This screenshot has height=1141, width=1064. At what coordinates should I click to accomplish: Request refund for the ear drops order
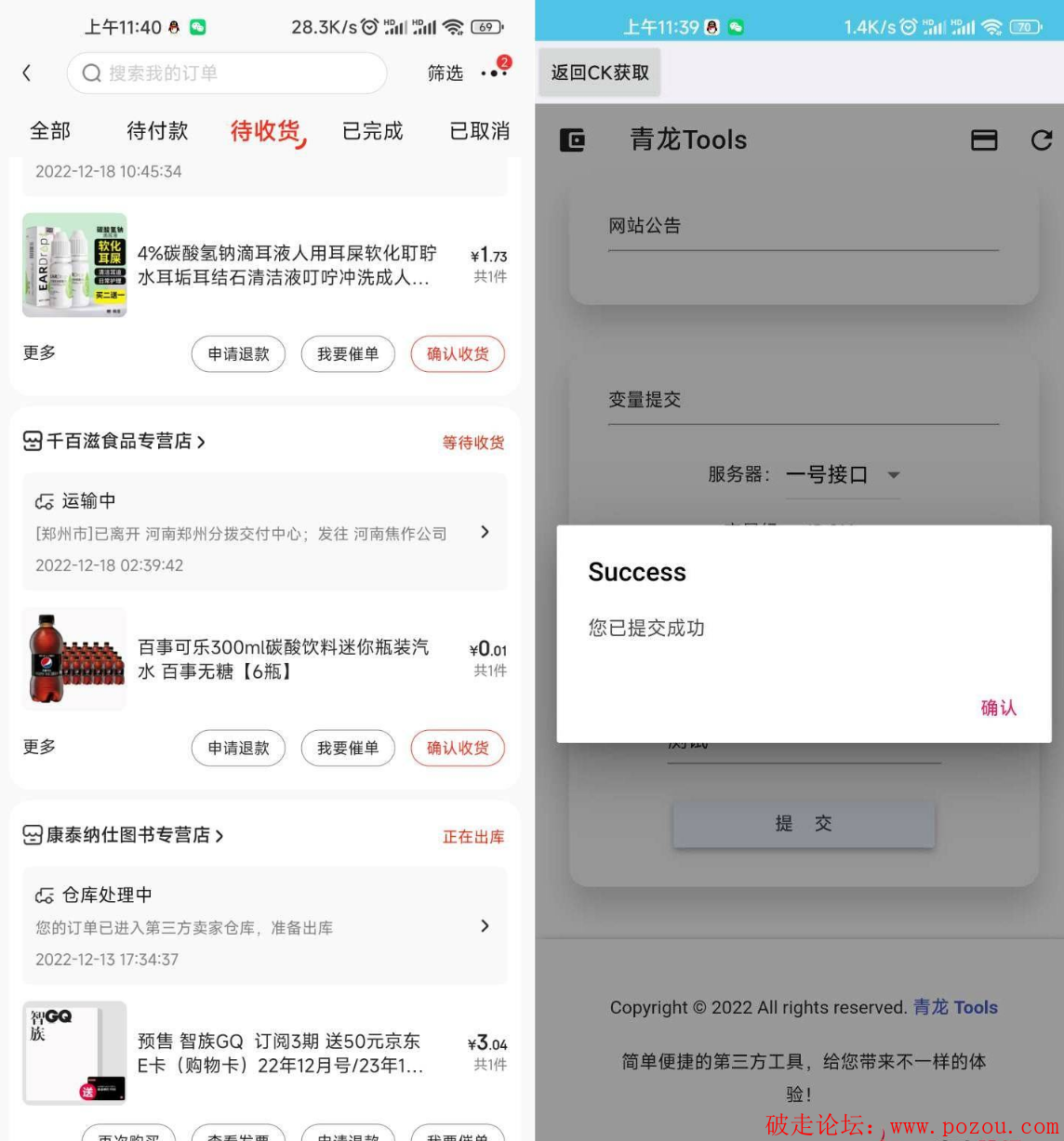tap(238, 354)
